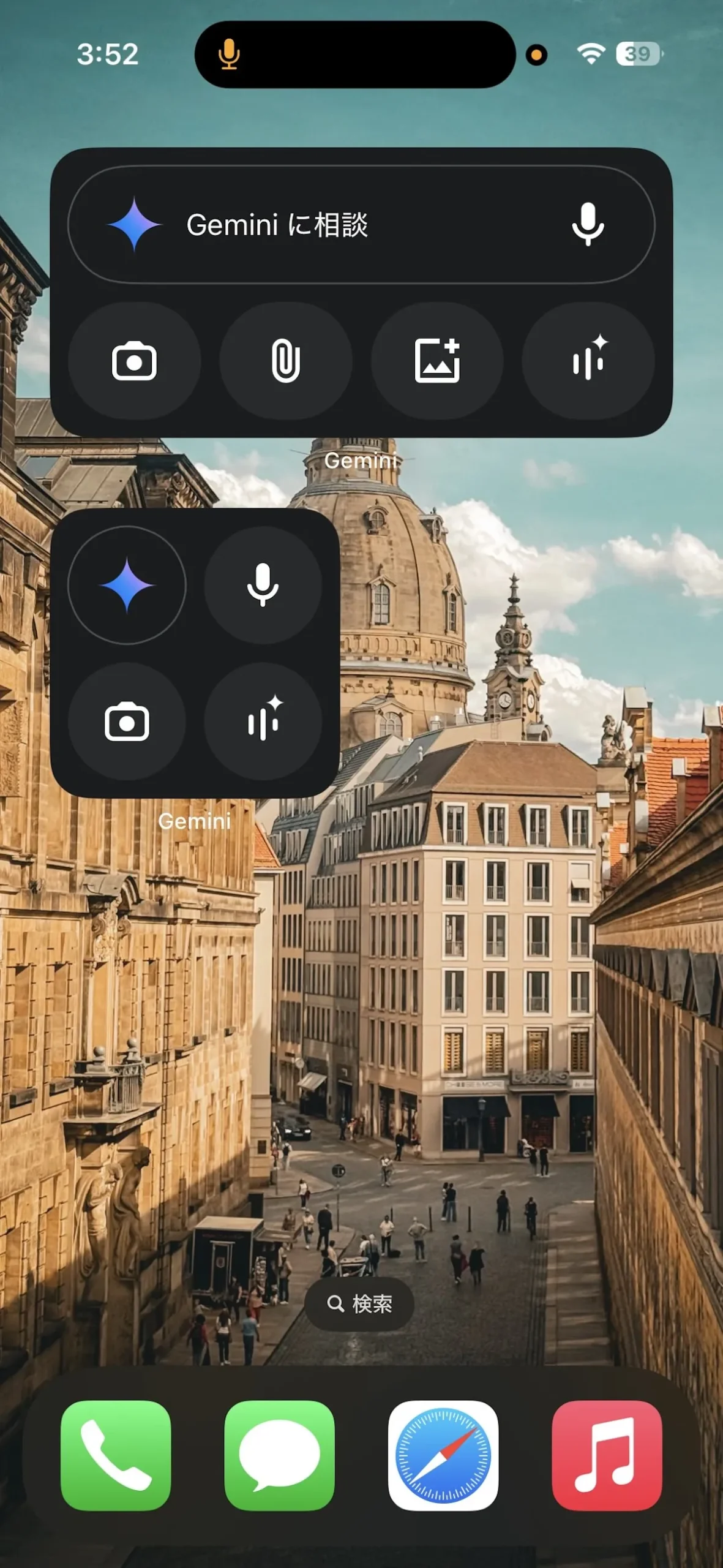Open the 検索 search pill

359,1303
